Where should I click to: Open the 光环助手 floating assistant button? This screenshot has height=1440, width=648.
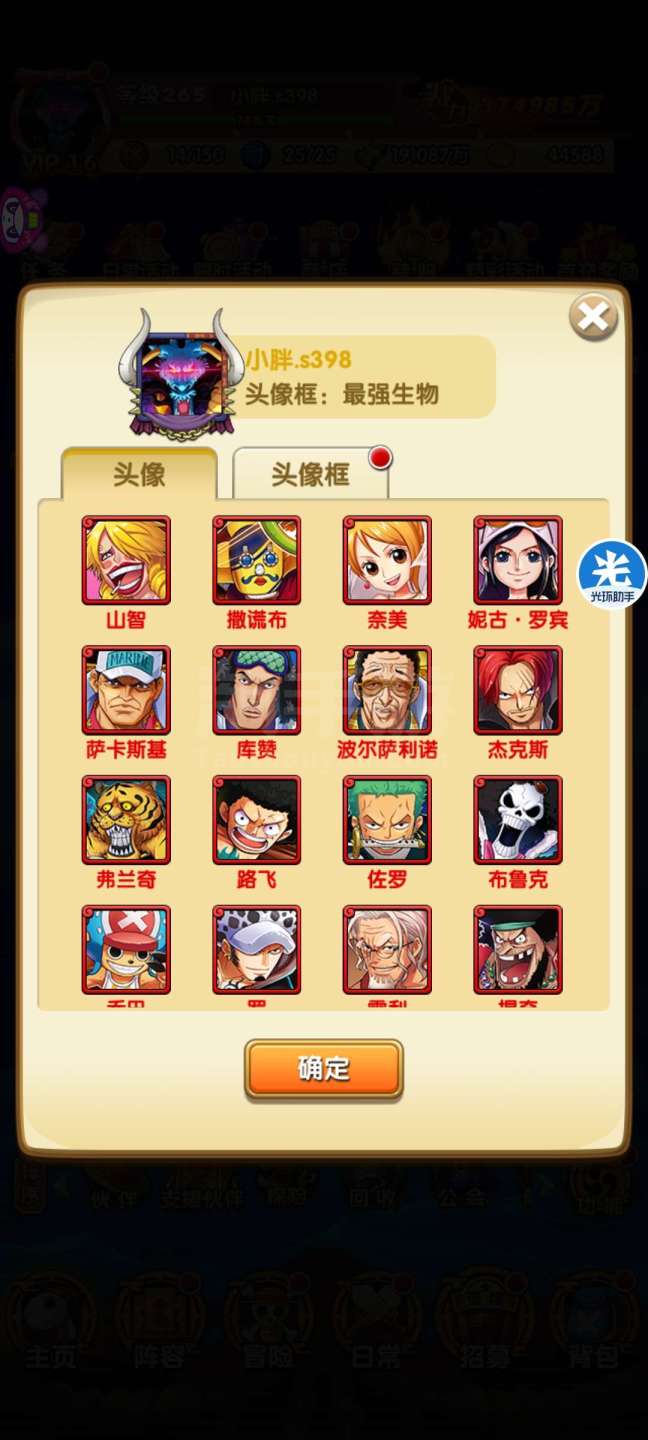click(x=612, y=574)
